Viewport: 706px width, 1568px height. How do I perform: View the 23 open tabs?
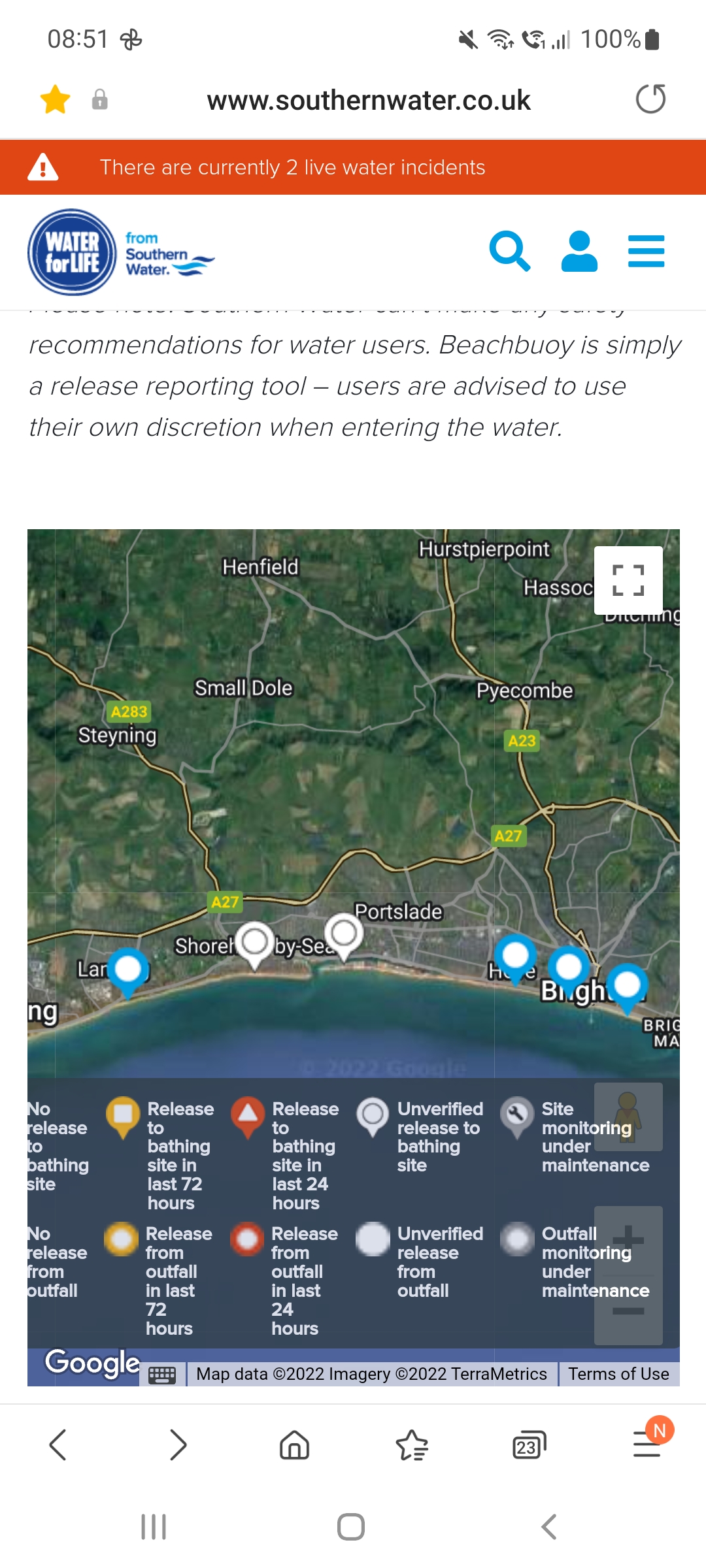click(529, 1445)
